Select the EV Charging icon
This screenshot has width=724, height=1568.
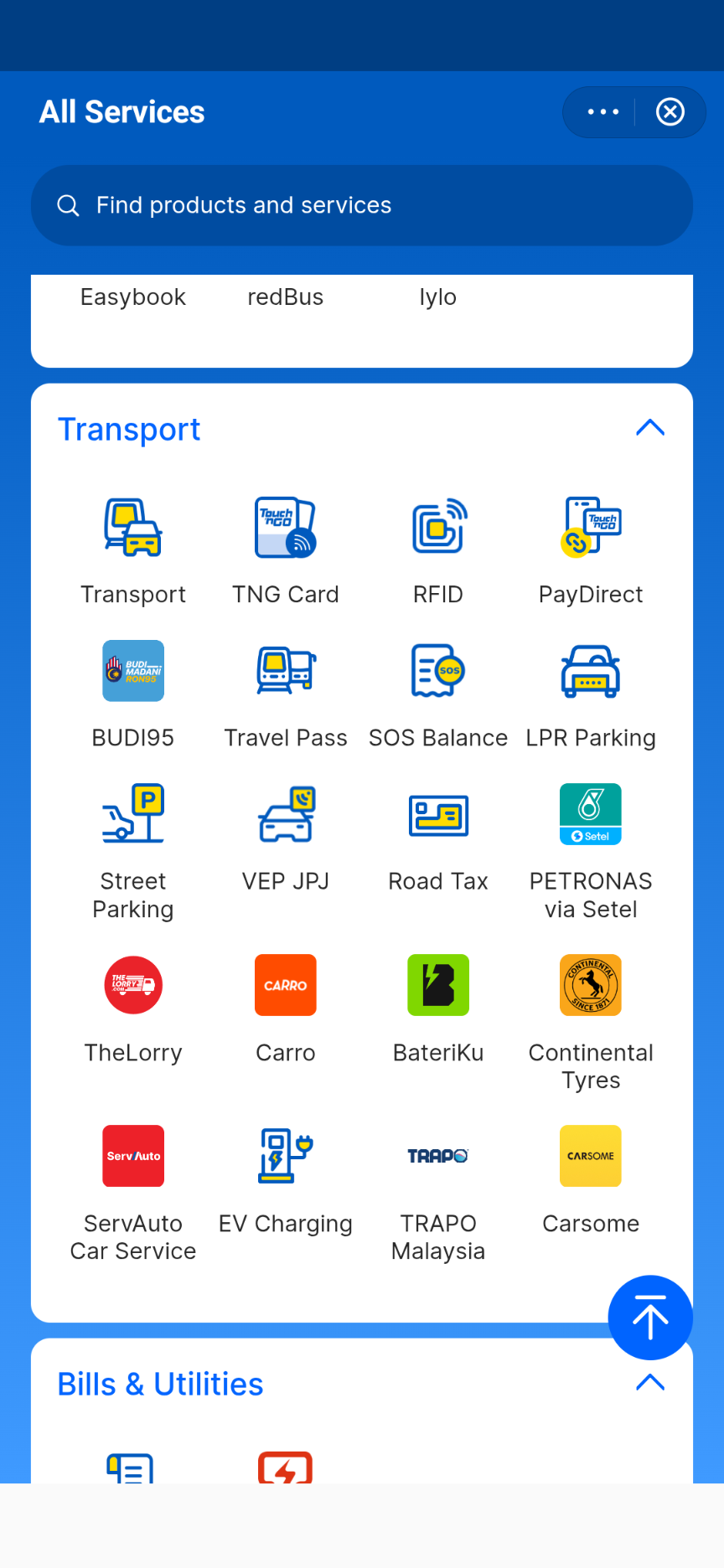(x=285, y=1156)
